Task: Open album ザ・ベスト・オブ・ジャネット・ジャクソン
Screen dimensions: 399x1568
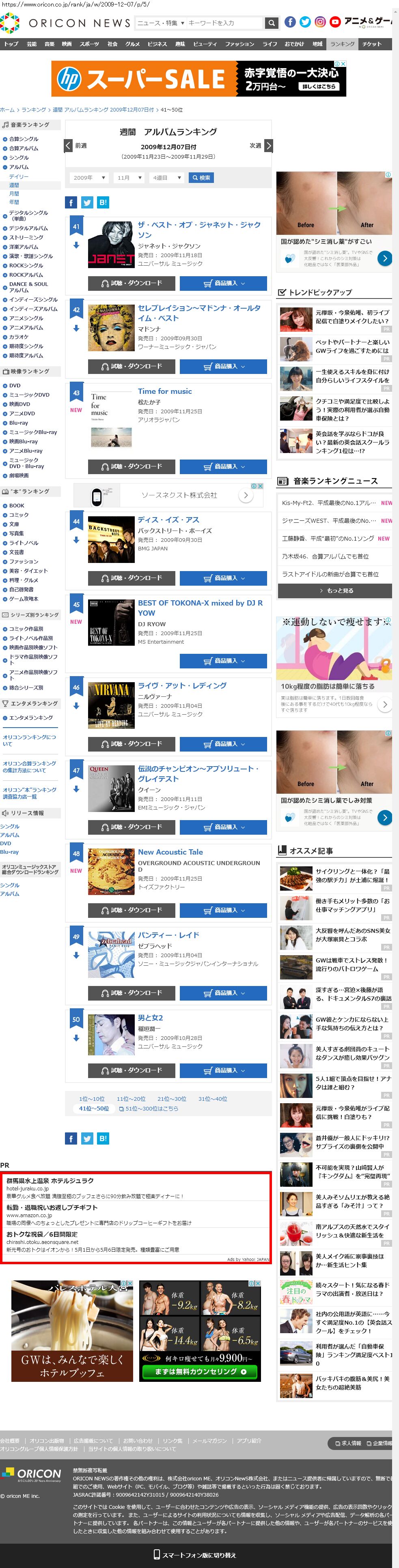Action: click(198, 230)
